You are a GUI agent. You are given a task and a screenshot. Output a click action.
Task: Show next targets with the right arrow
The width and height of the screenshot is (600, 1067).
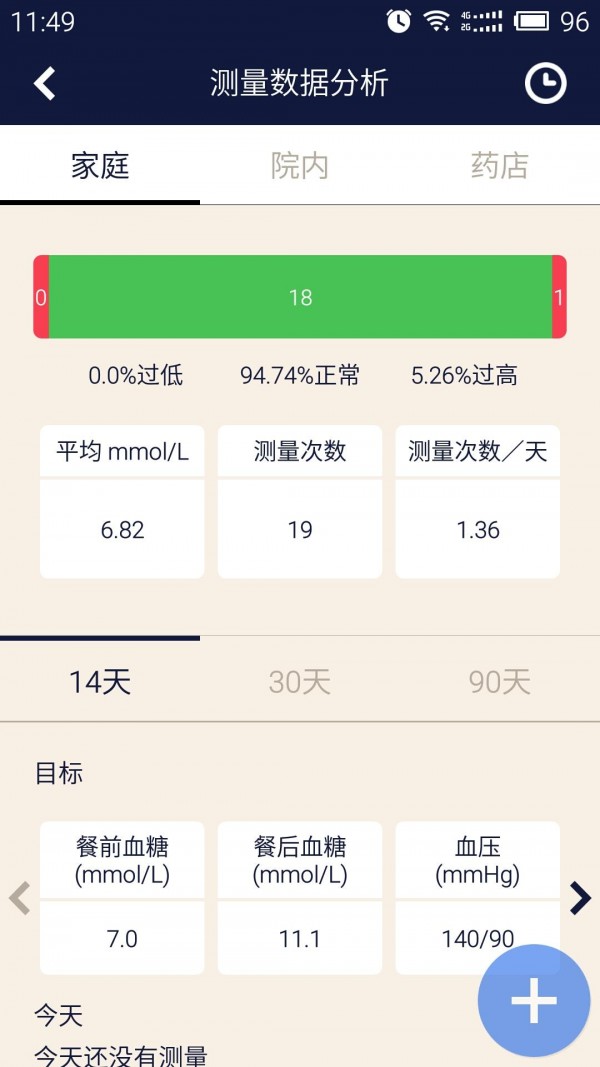580,898
